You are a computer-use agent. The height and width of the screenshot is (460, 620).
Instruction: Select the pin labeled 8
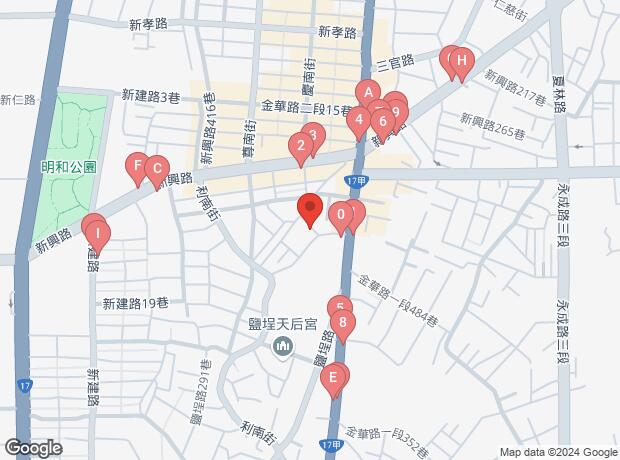(x=343, y=324)
